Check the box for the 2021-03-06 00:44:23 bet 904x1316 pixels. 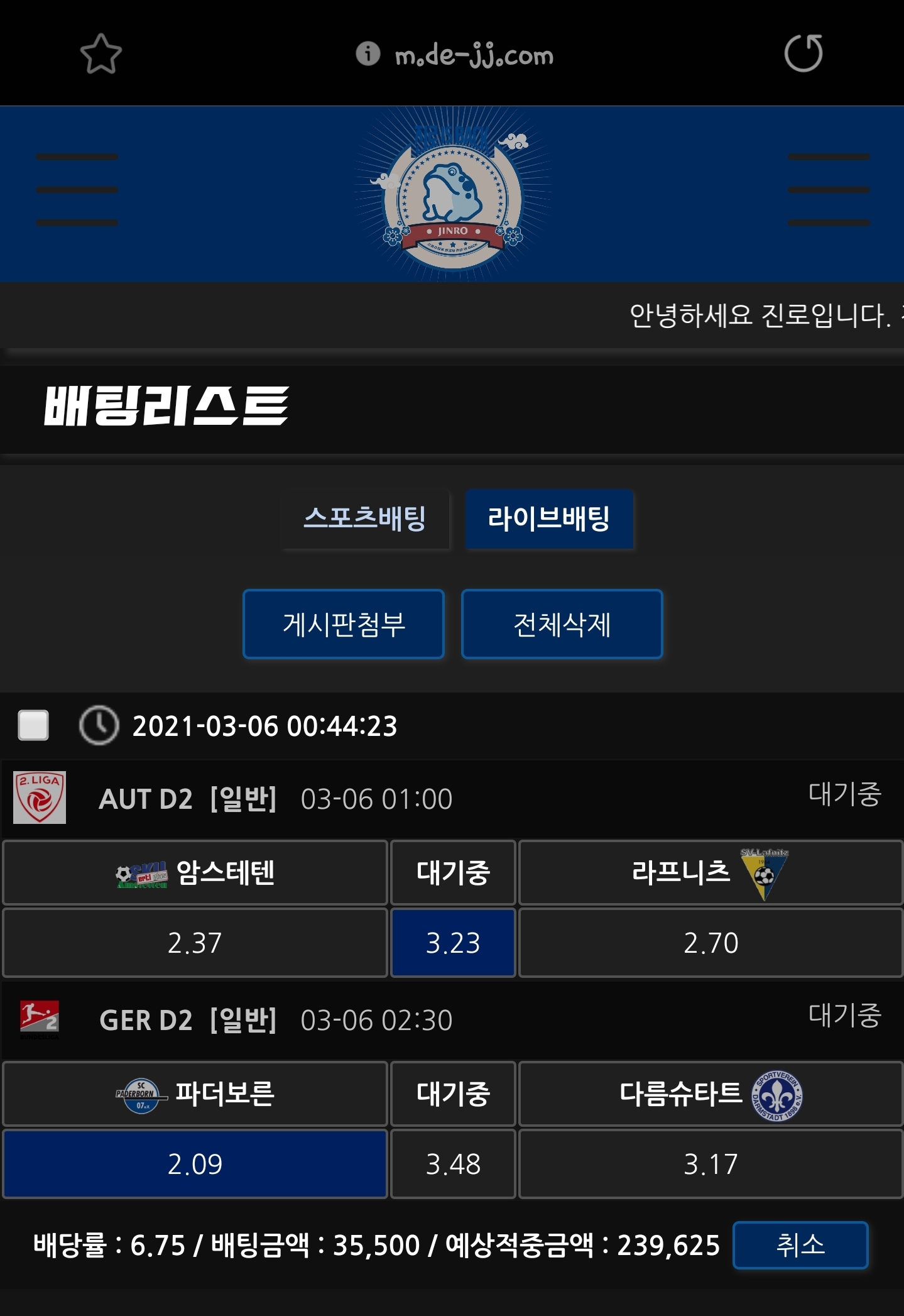[x=33, y=725]
